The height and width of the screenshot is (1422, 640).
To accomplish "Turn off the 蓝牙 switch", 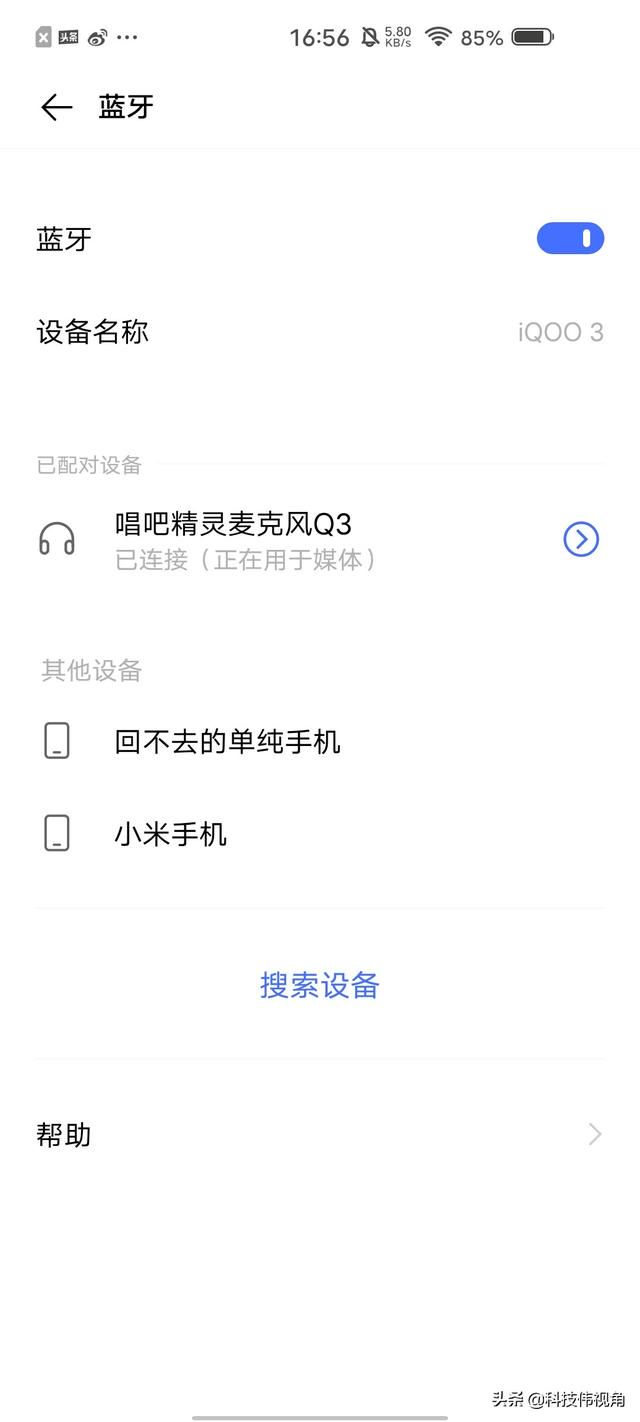I will (570, 238).
